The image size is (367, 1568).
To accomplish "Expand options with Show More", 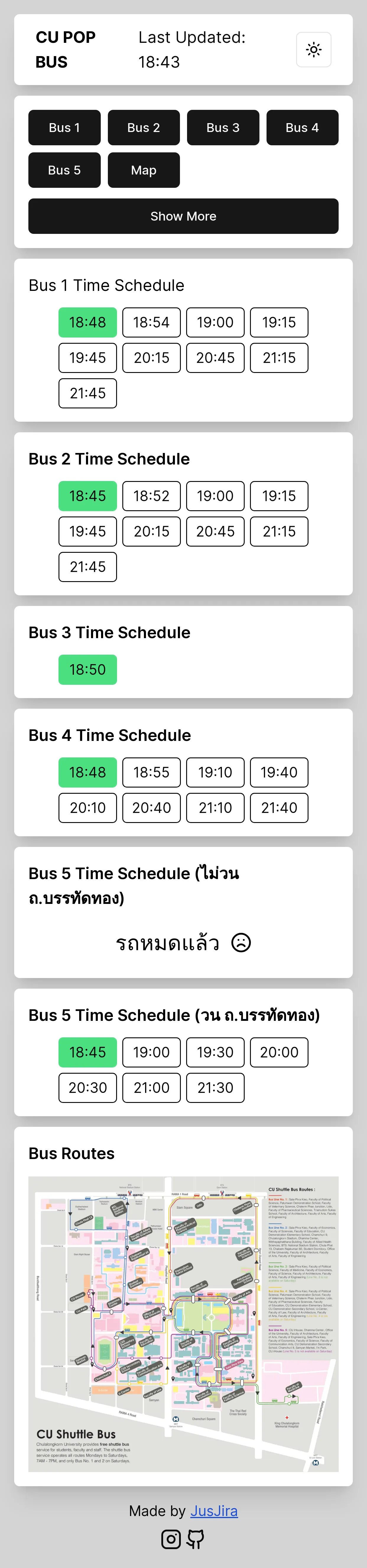I will tap(183, 216).
